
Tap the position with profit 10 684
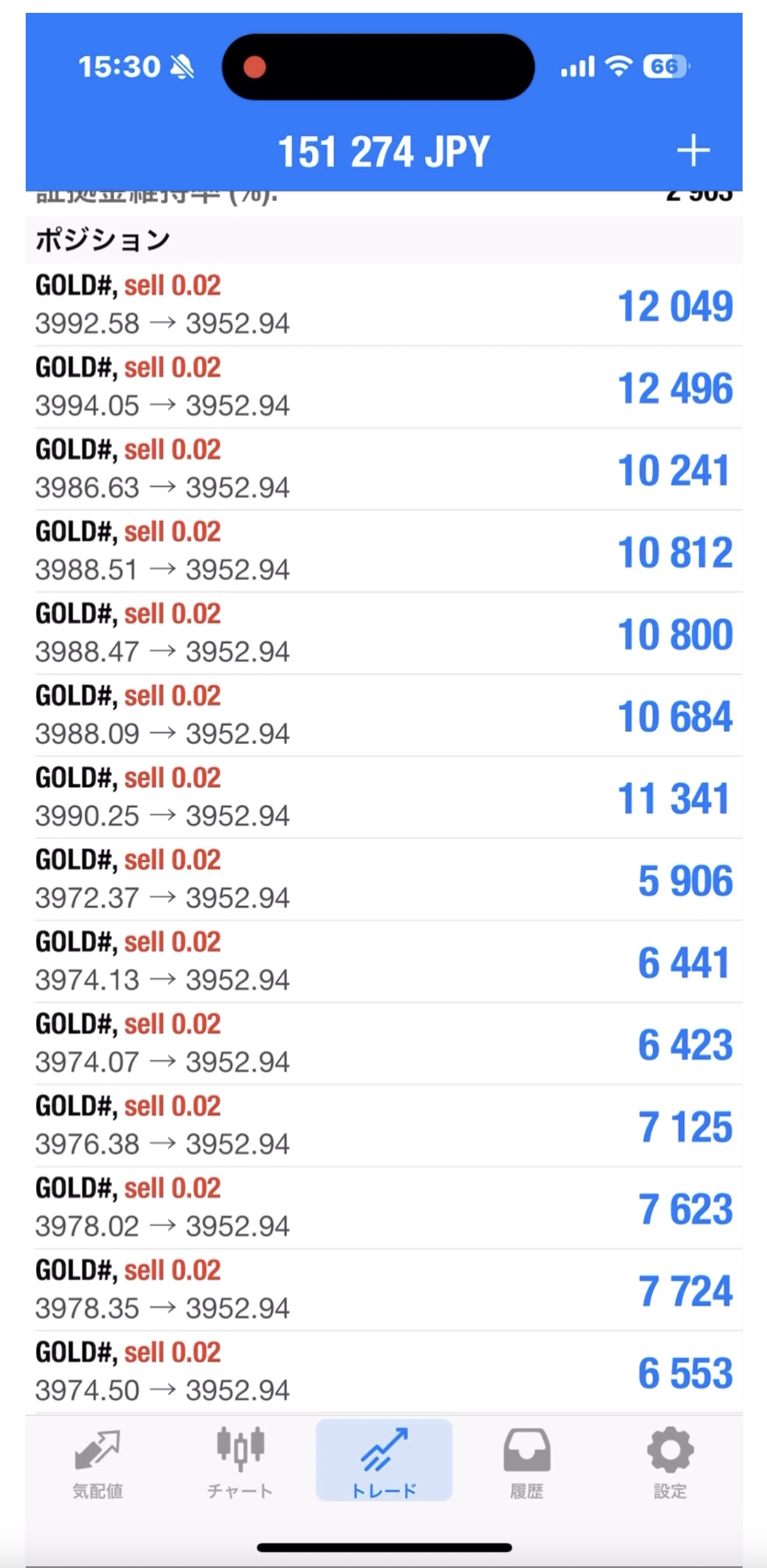pos(383,715)
